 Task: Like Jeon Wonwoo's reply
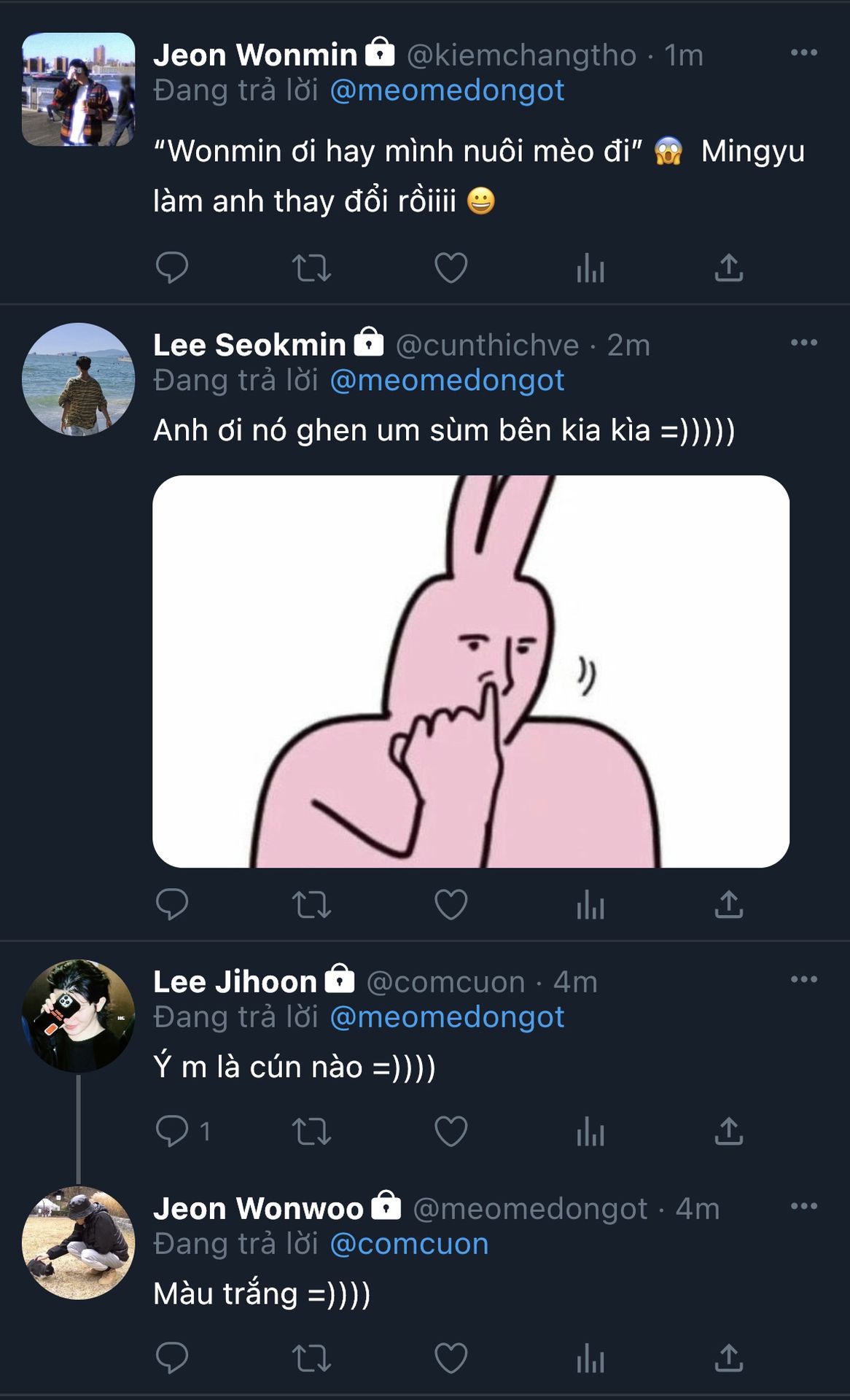point(451,1358)
